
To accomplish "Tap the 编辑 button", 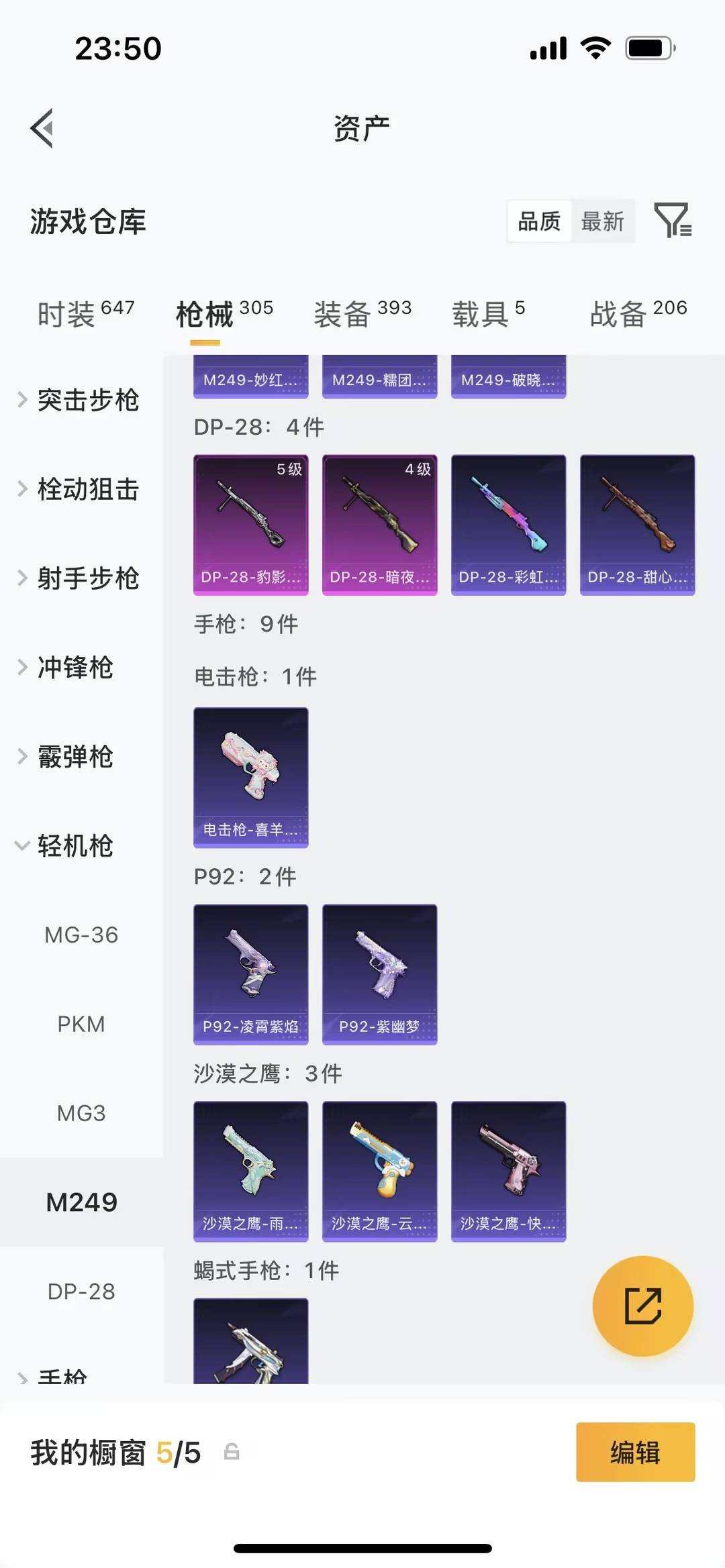I will [634, 1453].
